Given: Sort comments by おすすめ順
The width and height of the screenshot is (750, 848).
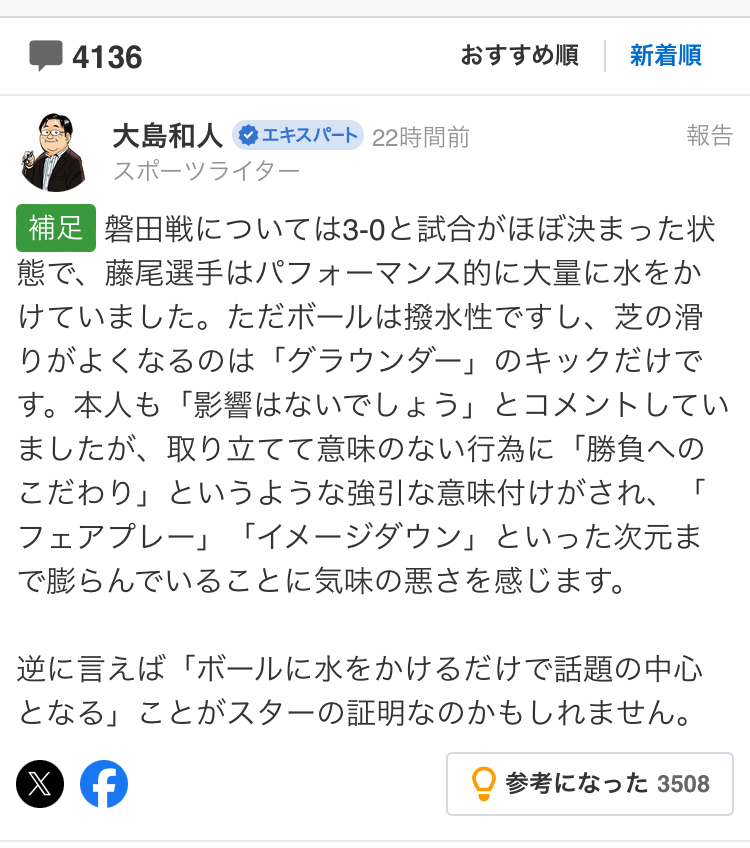Looking at the screenshot, I should (519, 56).
